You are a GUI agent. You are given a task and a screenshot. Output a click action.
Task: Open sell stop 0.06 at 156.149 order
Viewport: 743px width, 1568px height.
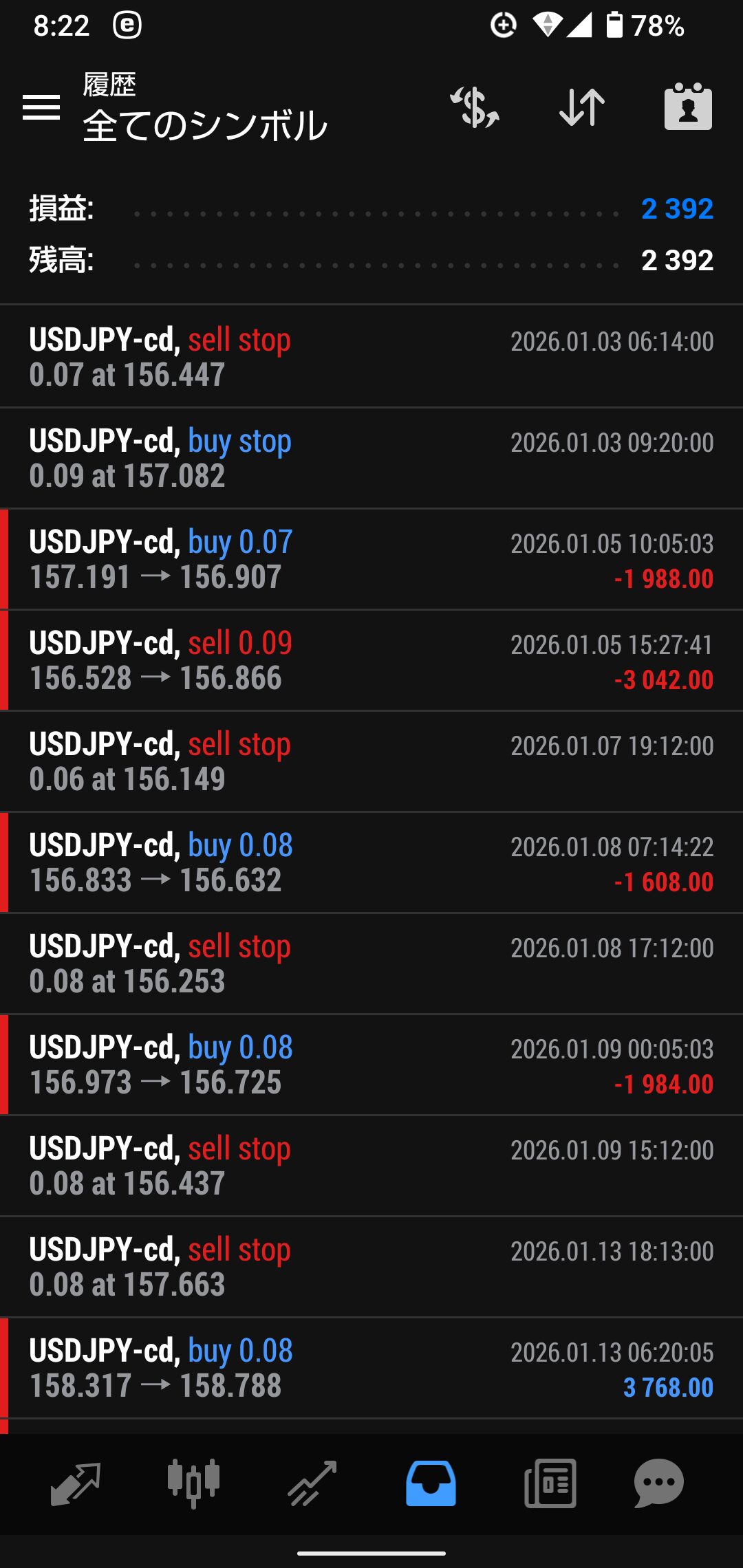pos(371,761)
